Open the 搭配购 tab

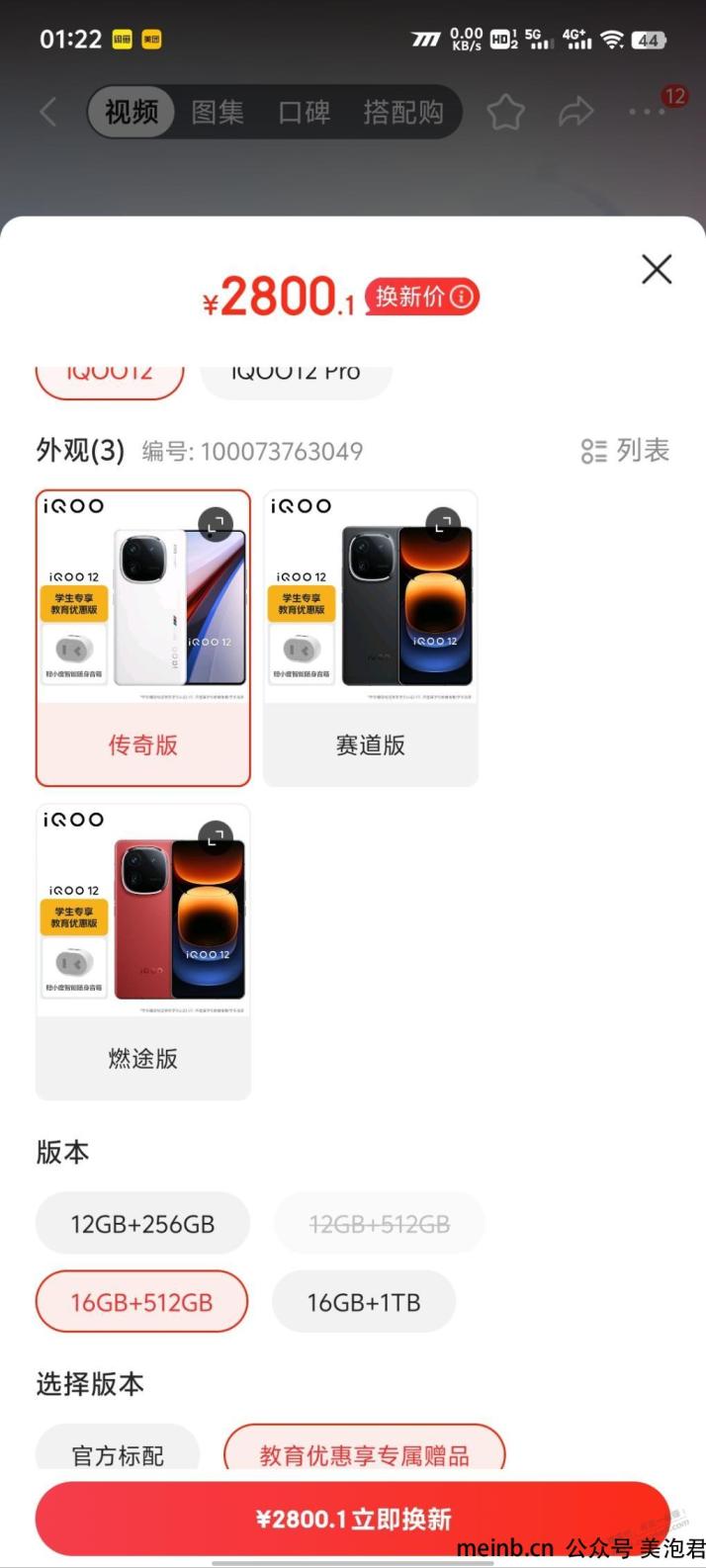(x=403, y=112)
